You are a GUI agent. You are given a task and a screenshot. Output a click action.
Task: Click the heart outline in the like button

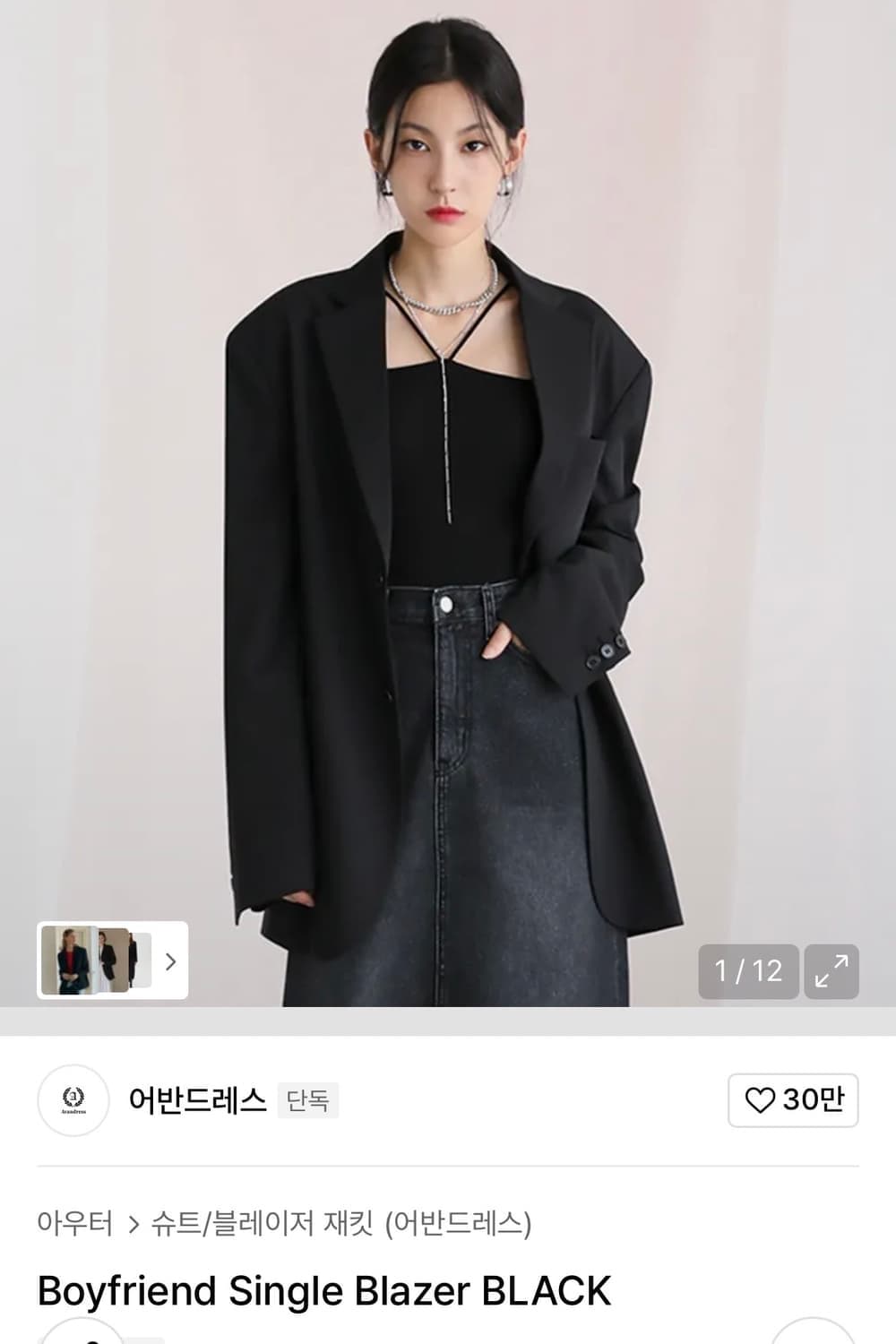pos(761,1099)
